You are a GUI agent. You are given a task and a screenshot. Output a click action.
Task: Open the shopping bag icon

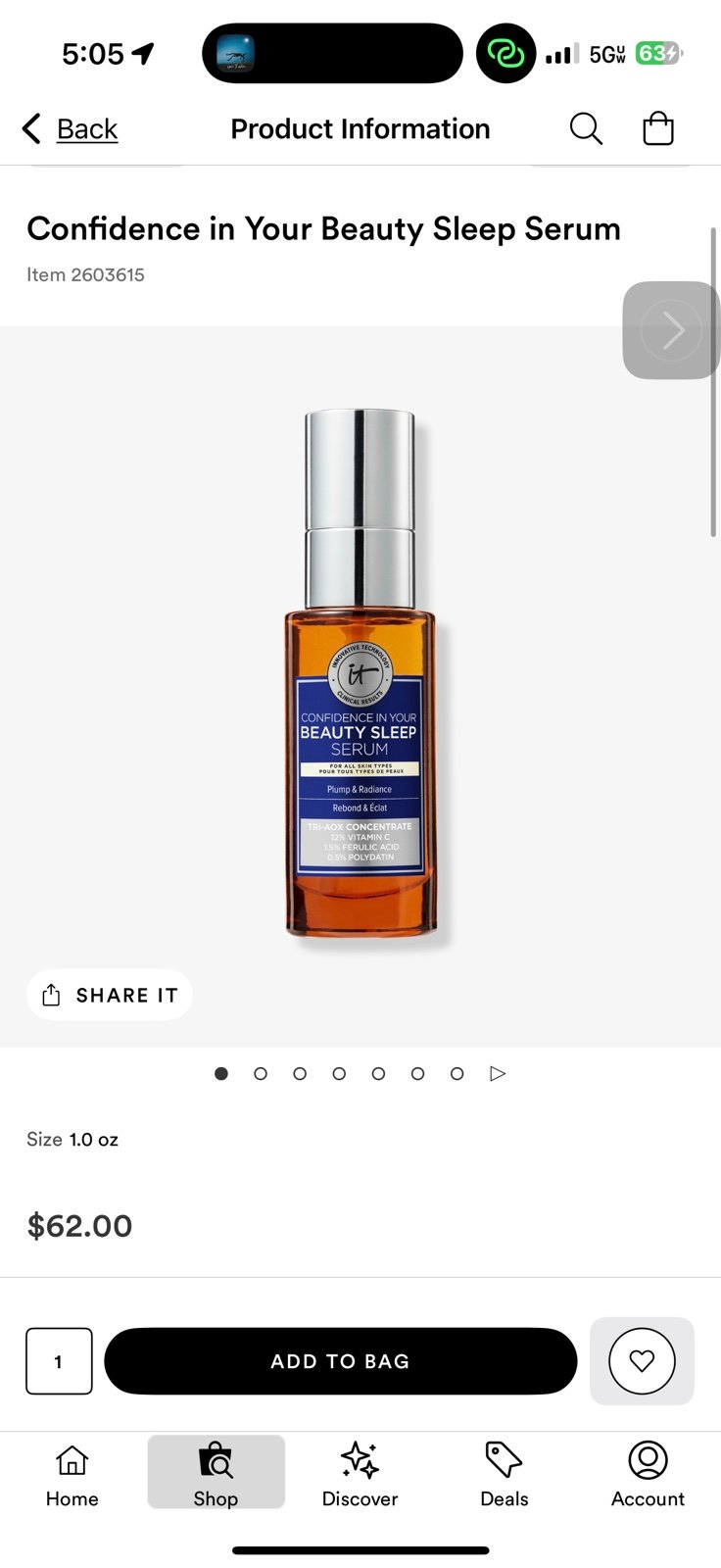[658, 128]
